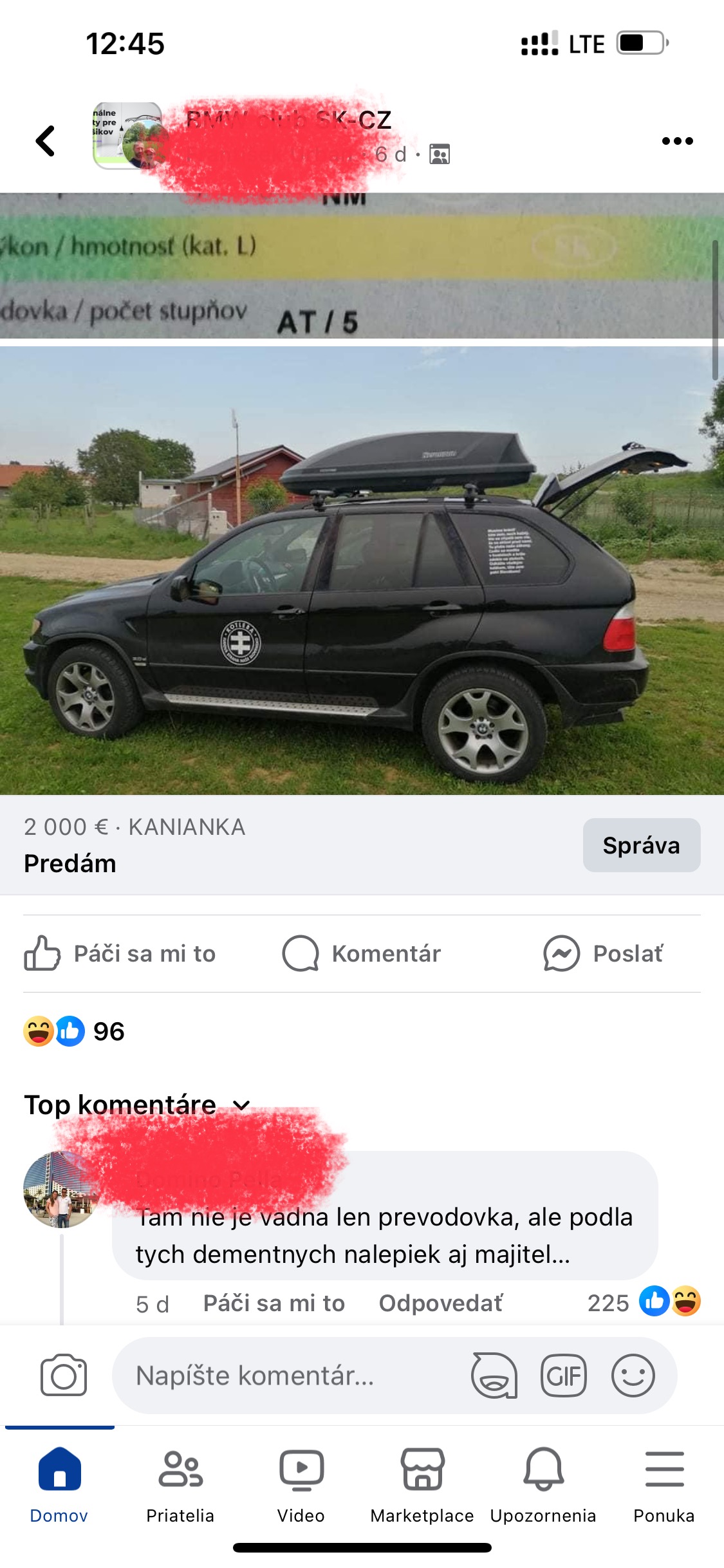Go back using the top-left arrow
Image resolution: width=724 pixels, height=1568 pixels.
45,141
